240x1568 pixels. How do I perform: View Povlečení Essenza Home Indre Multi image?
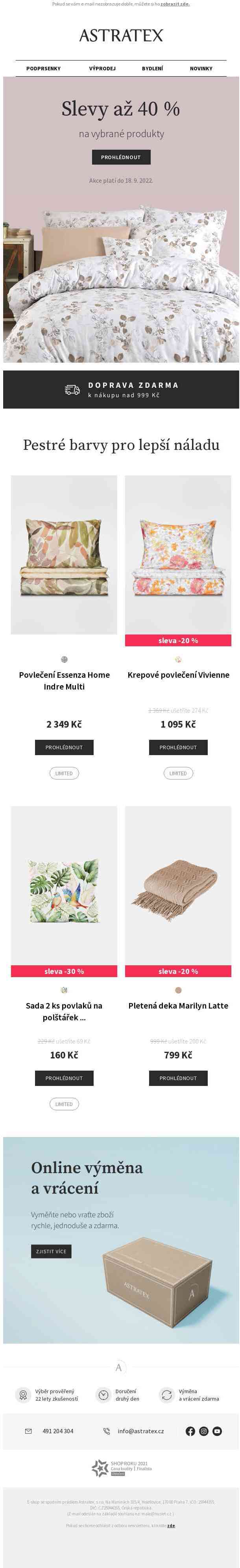tap(64, 554)
